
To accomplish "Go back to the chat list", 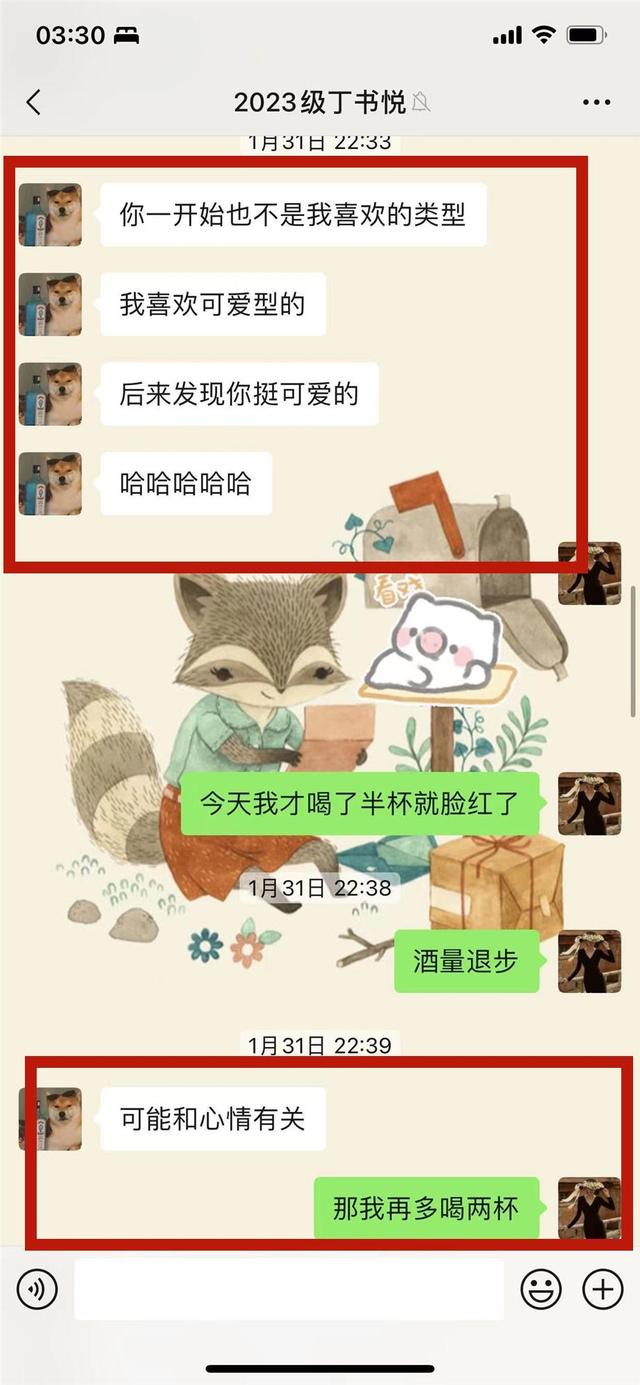I will [x=33, y=102].
